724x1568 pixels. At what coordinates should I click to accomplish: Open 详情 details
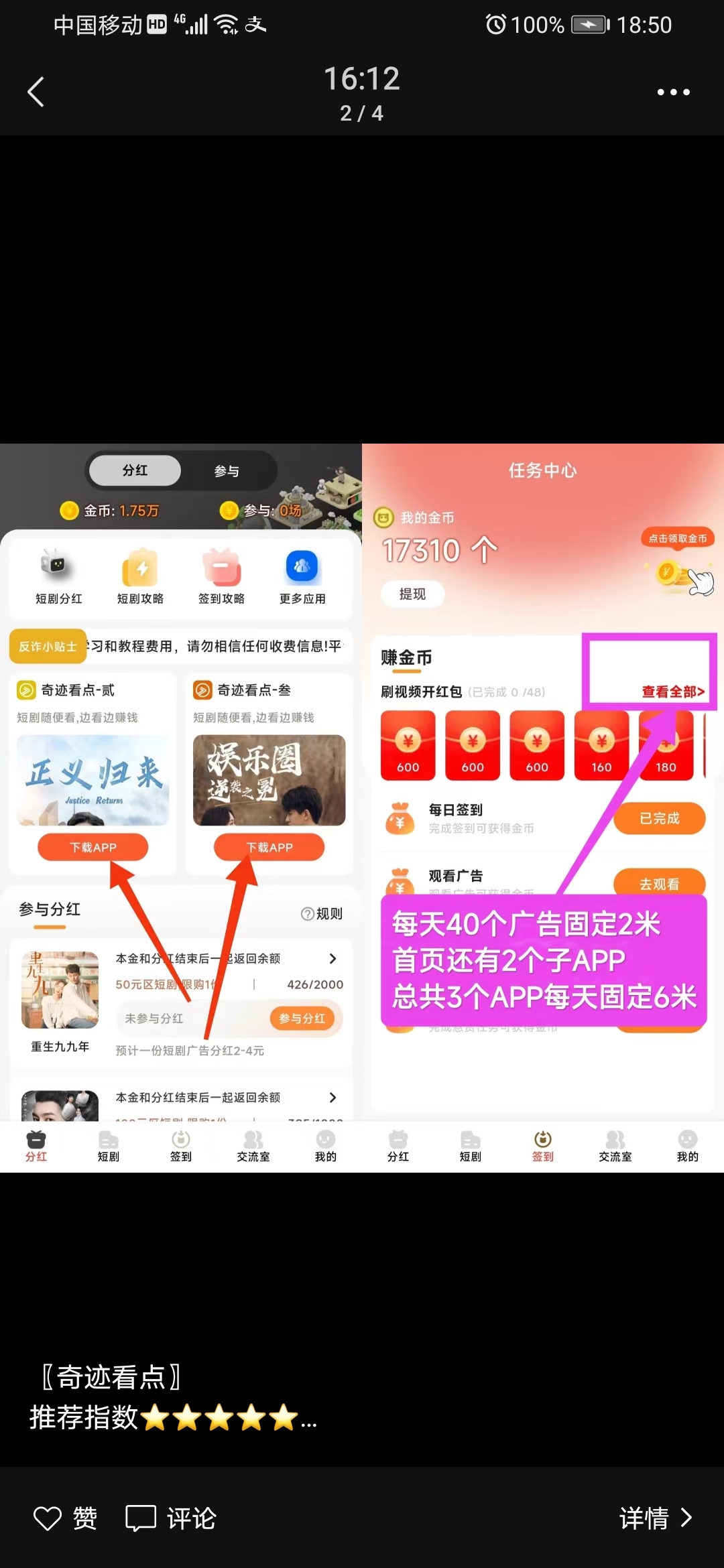click(x=656, y=1518)
